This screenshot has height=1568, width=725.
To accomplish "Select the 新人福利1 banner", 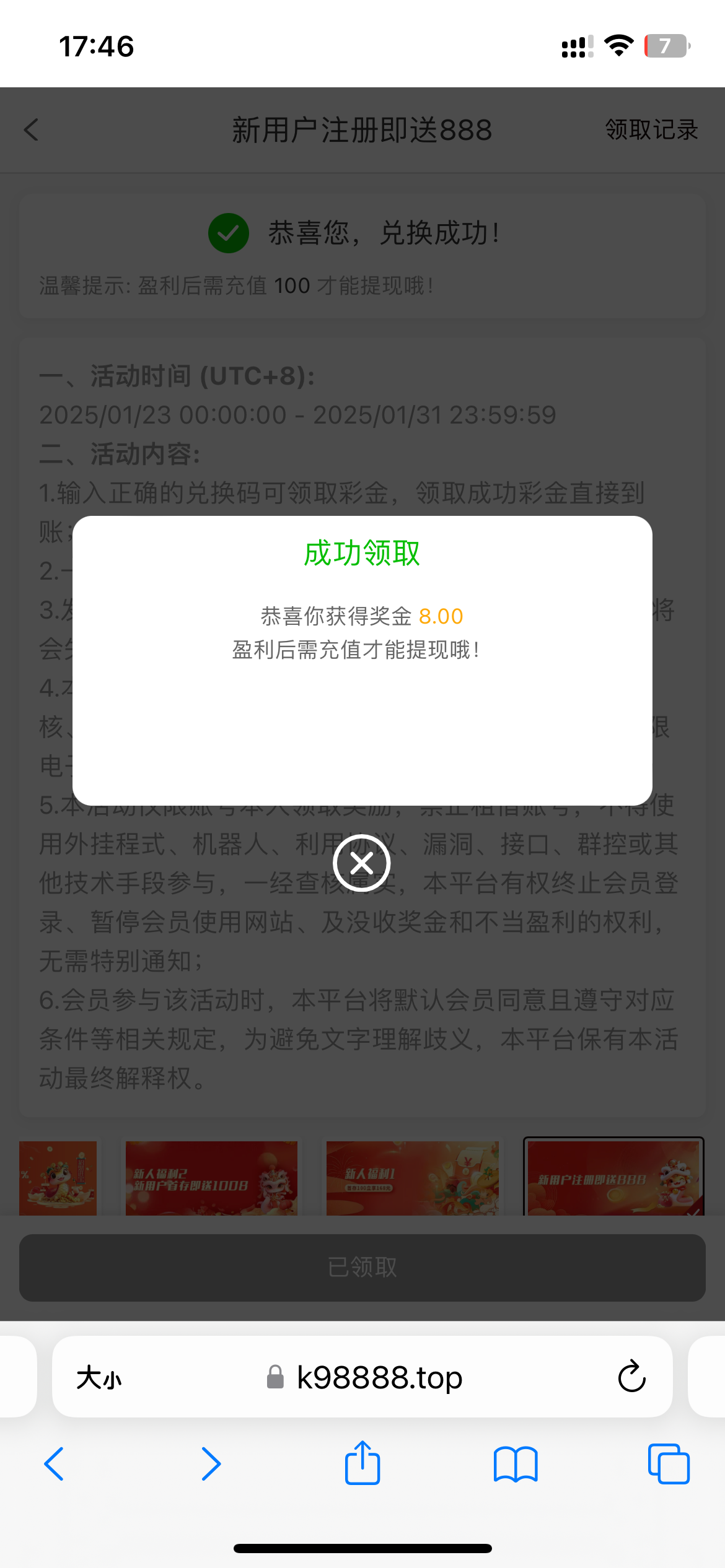I will click(412, 1178).
